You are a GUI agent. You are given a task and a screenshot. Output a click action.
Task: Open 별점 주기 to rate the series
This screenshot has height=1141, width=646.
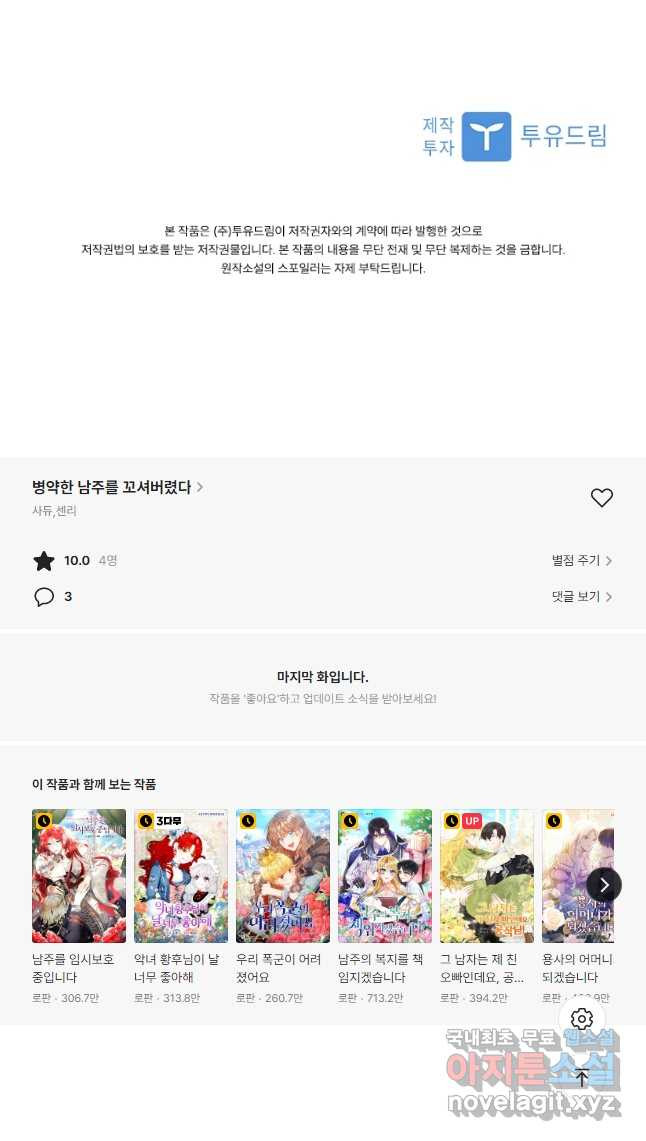[x=581, y=561]
